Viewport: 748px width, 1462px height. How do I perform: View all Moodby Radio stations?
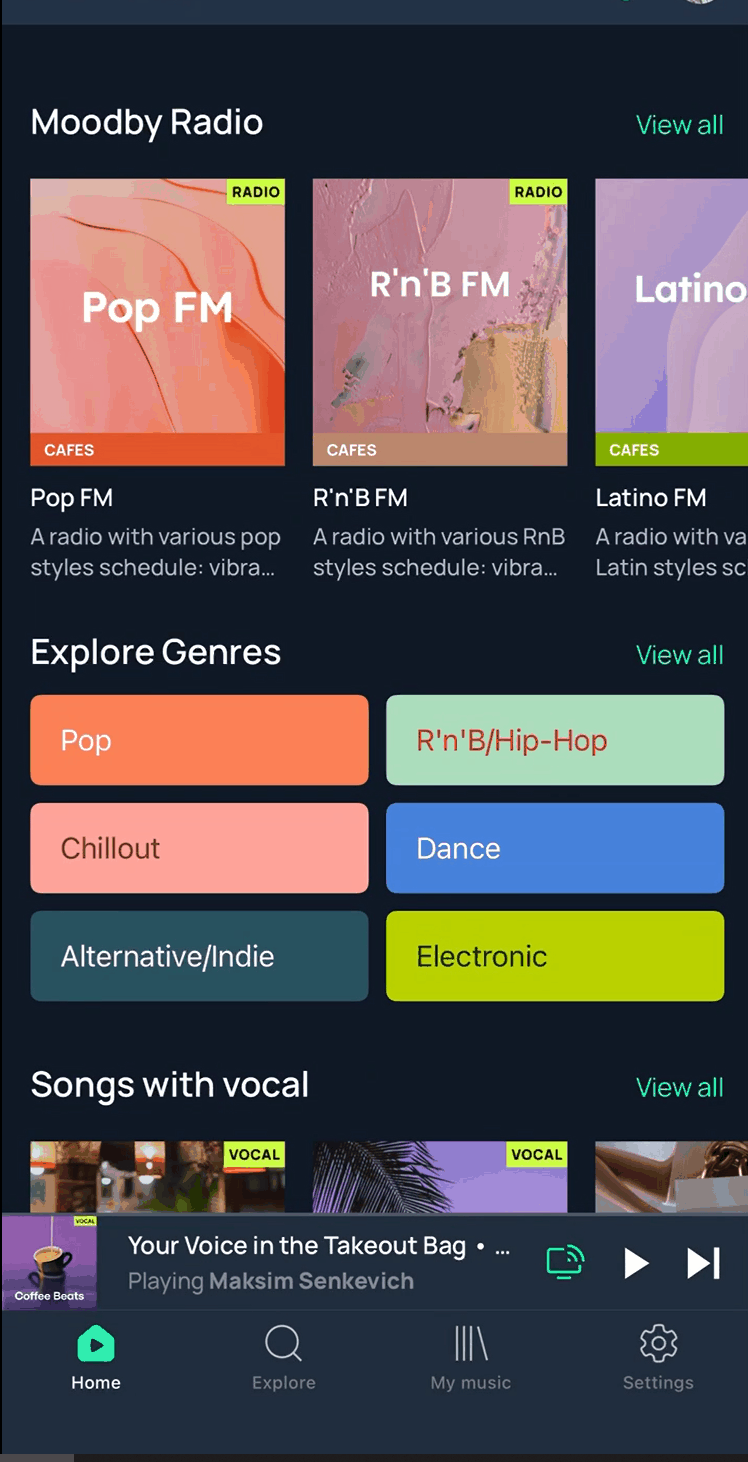(679, 125)
